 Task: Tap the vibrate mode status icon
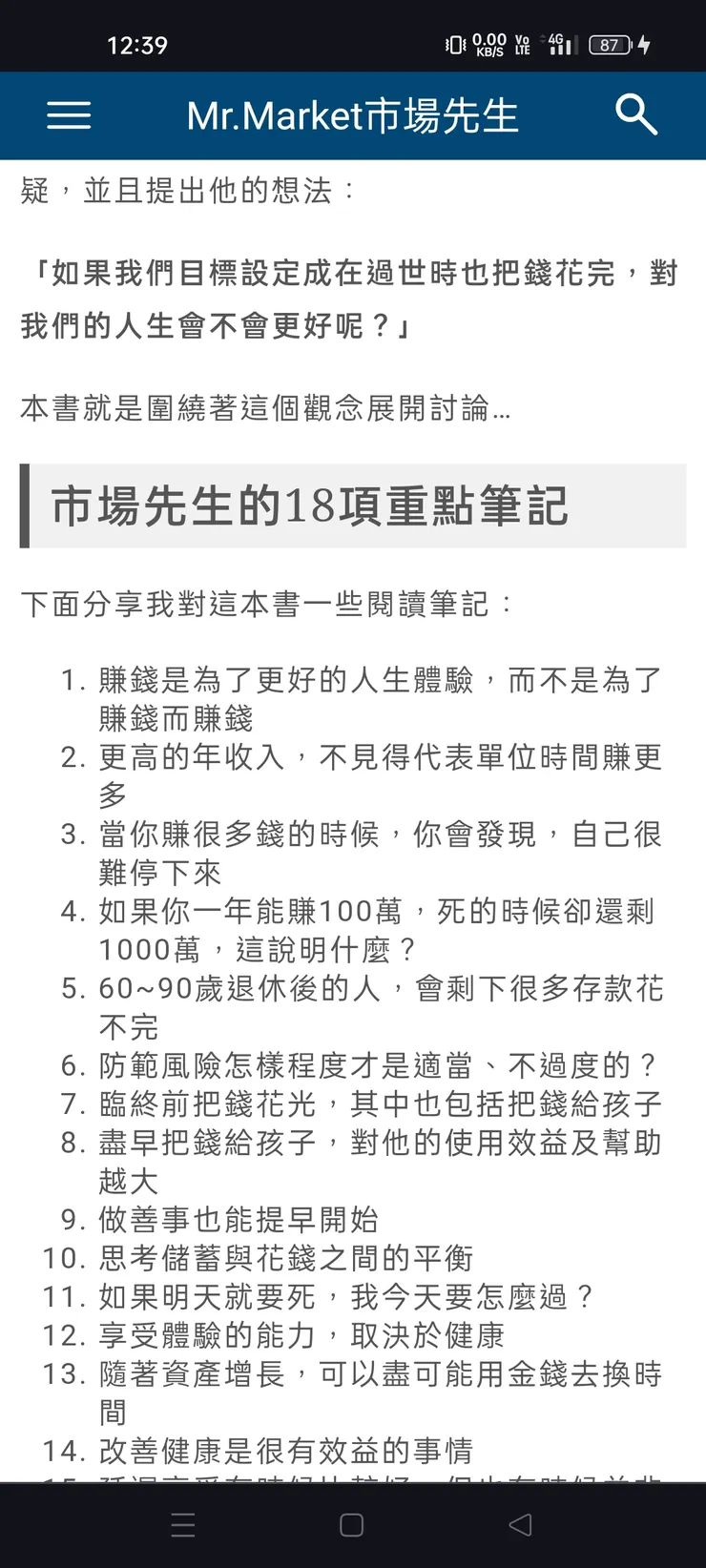point(455,44)
